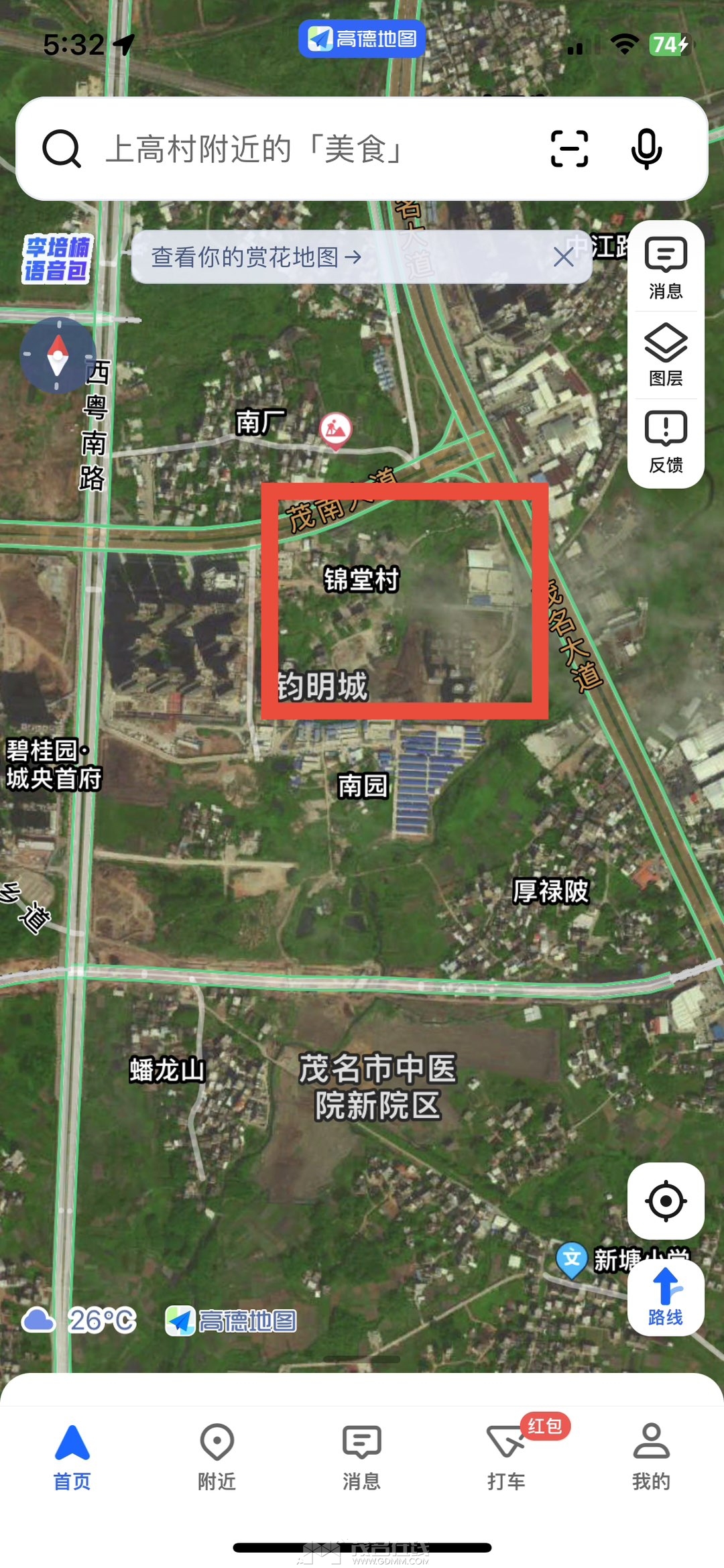
Task: Dismiss the flower map banner
Action: coord(563,257)
